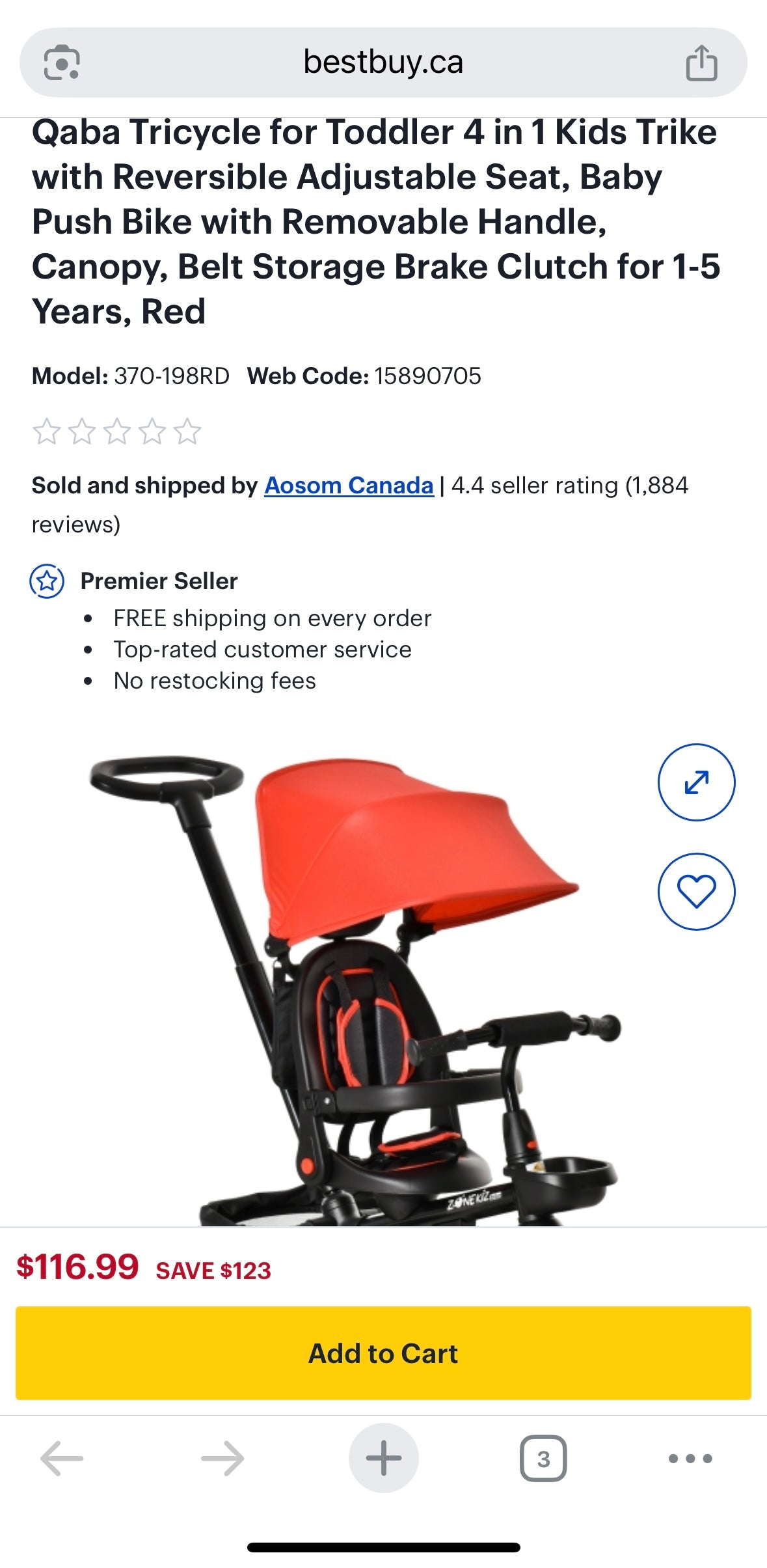
Task: Select the fifth rating star
Action: [189, 431]
